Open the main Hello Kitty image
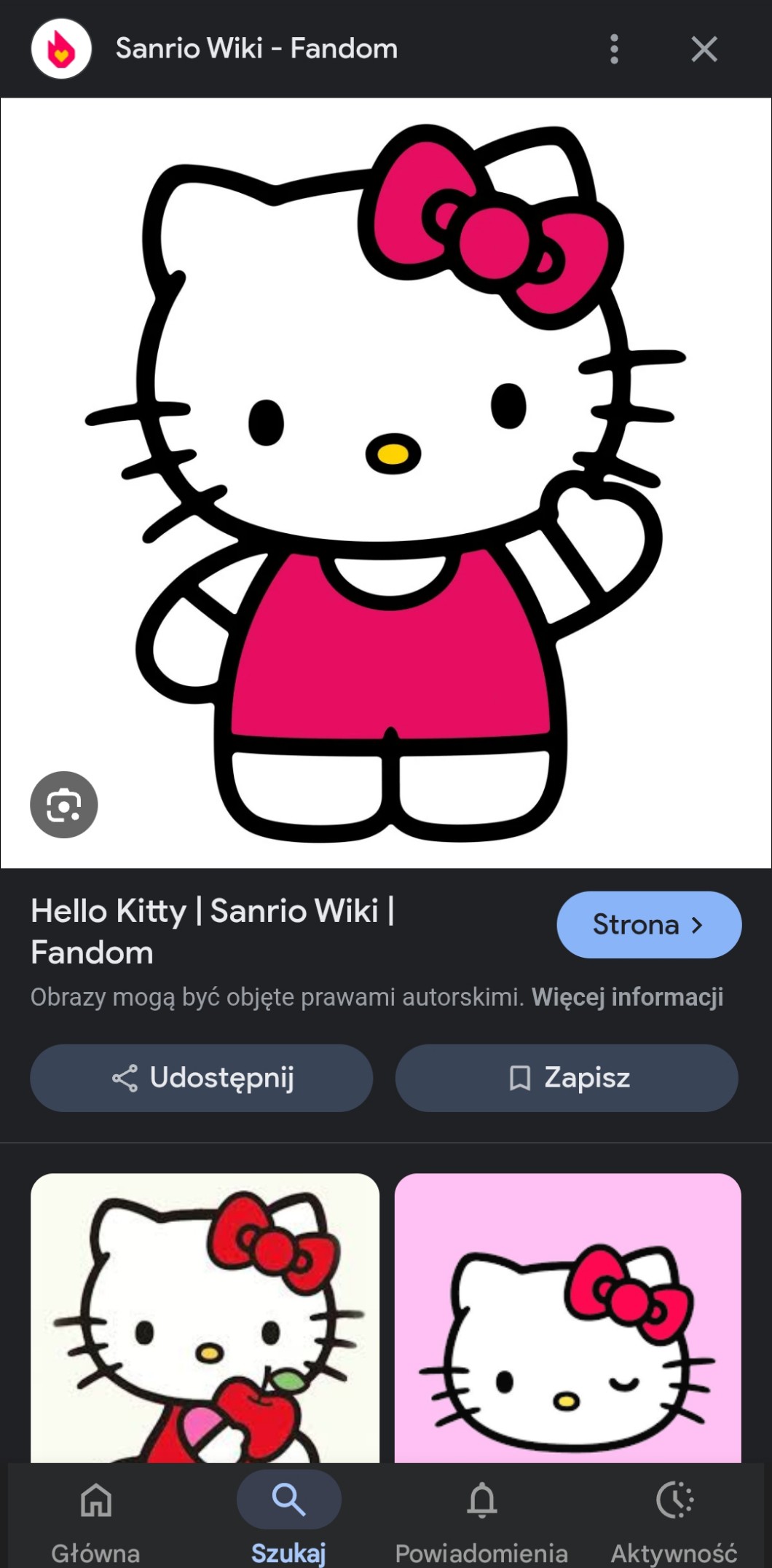The image size is (772, 1568). tap(386, 482)
